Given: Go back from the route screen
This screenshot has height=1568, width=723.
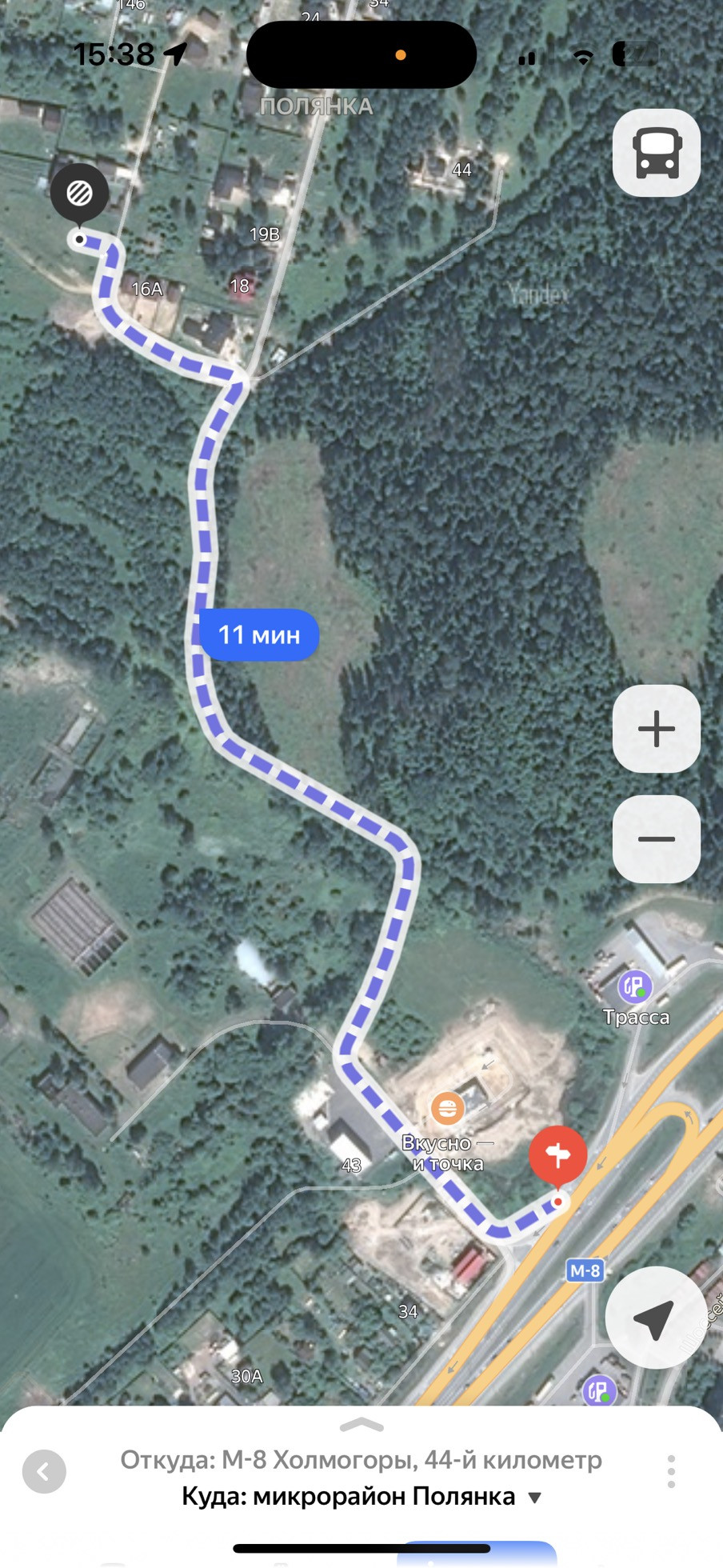Looking at the screenshot, I should click(x=44, y=1471).
